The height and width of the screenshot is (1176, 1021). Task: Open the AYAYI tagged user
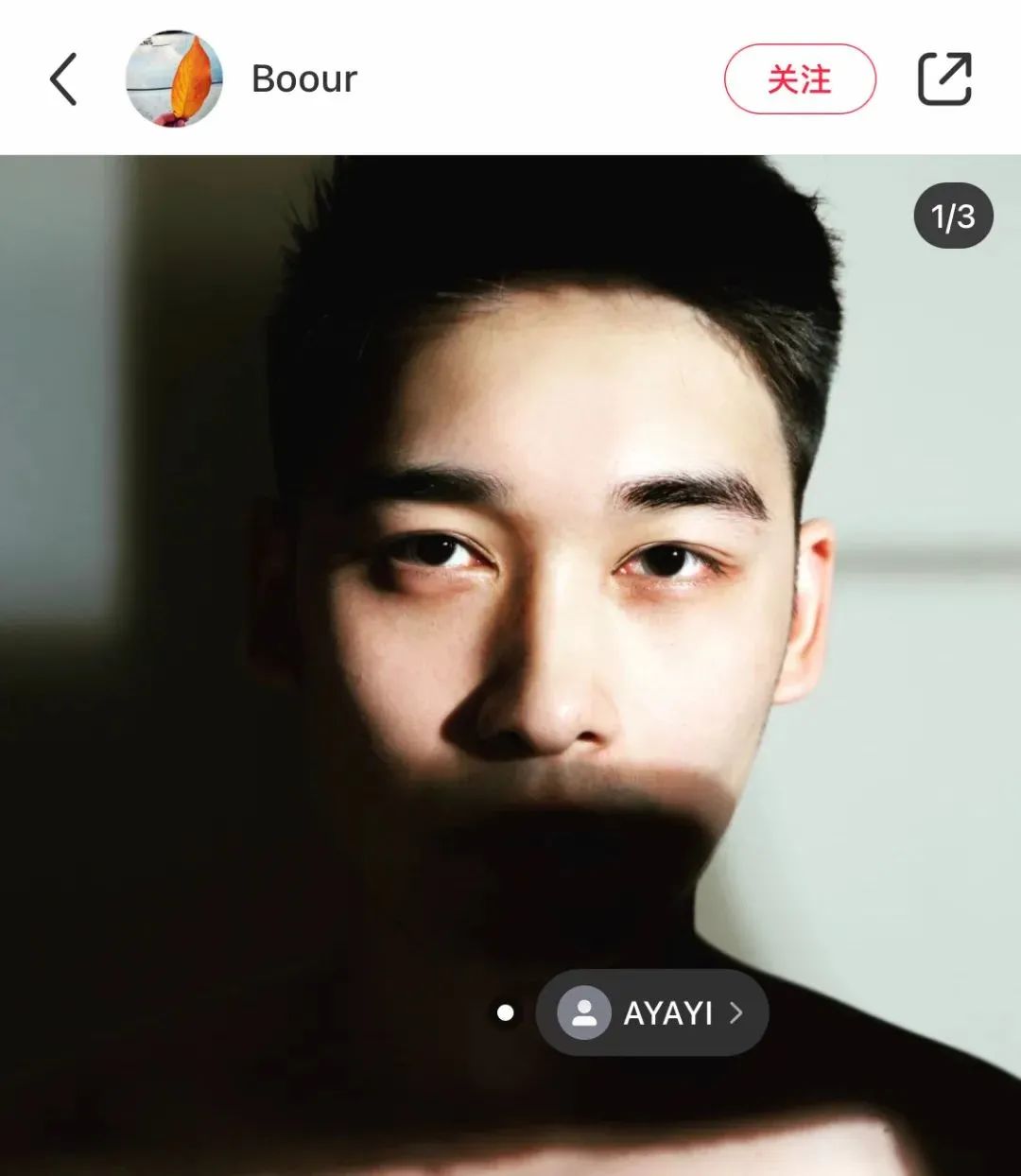pos(652,1012)
